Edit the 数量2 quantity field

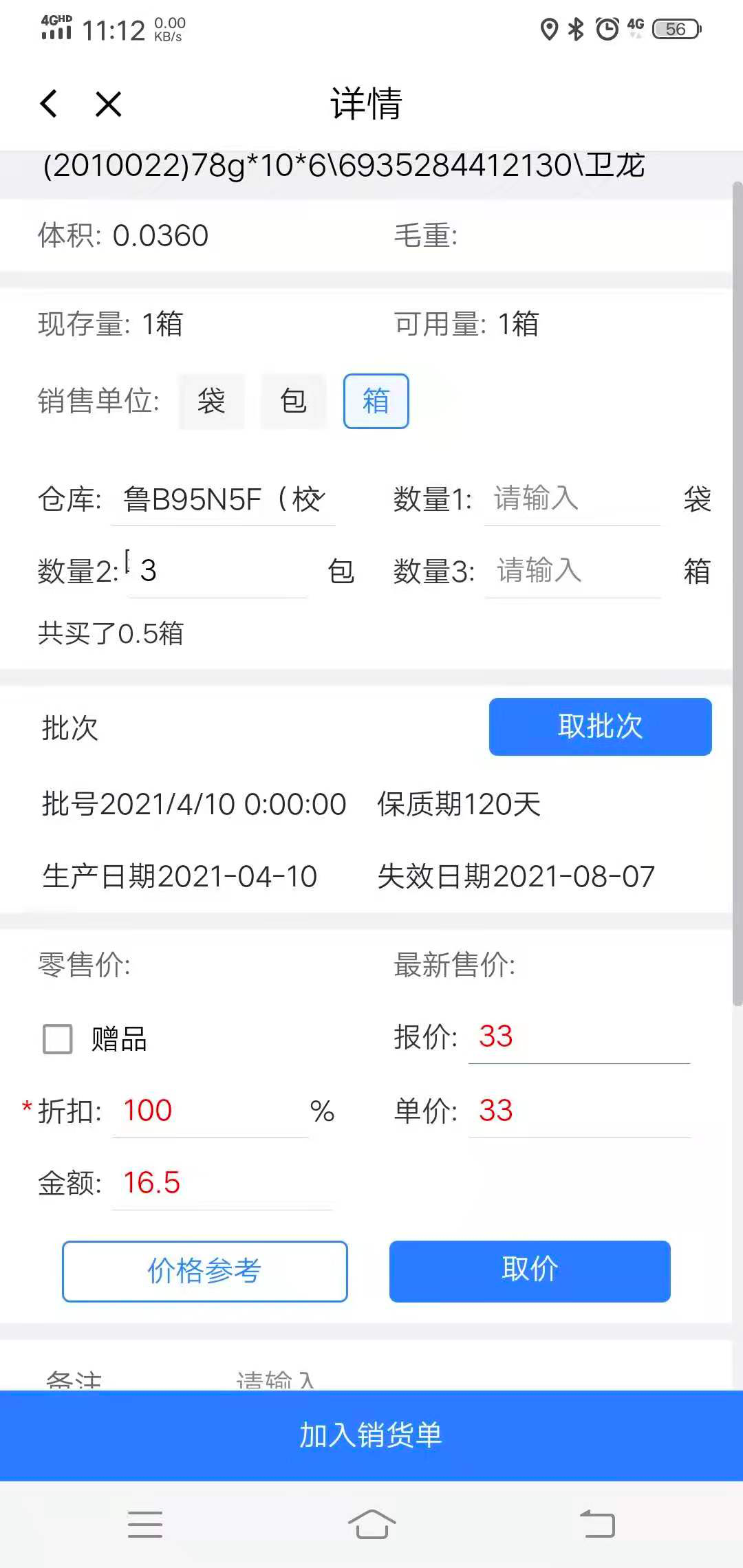pyautogui.click(x=217, y=571)
